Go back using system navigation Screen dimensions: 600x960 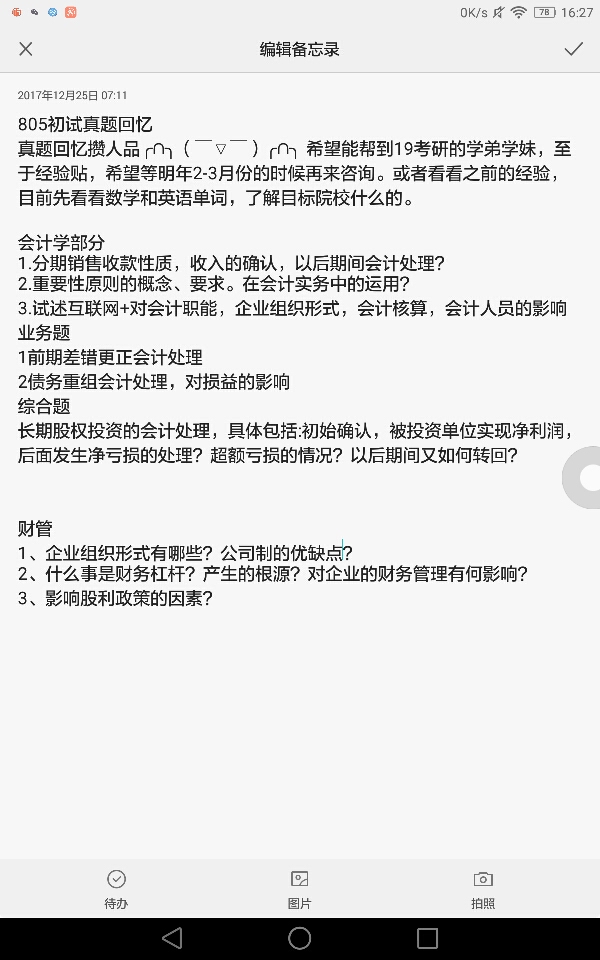(172, 938)
